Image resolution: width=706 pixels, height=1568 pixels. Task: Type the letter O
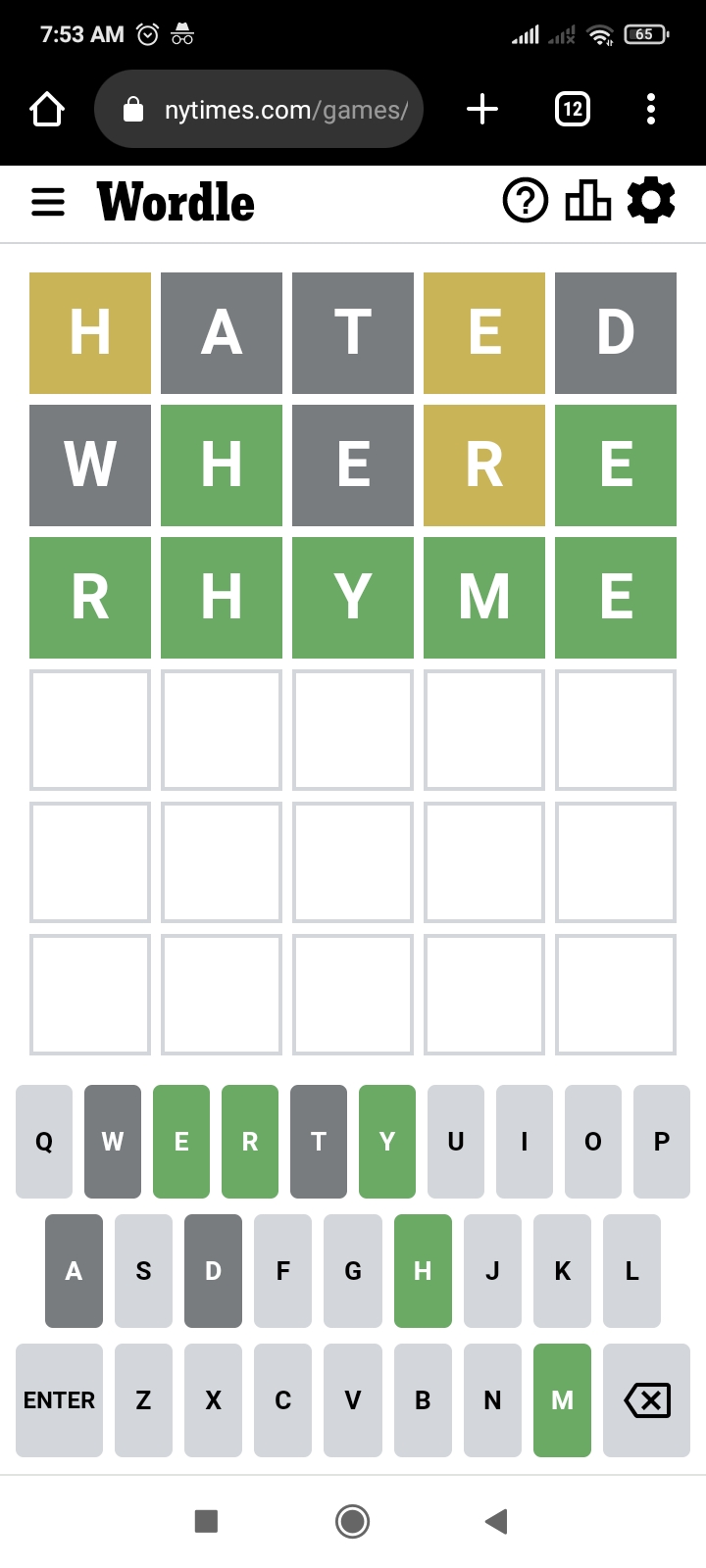click(x=593, y=1142)
